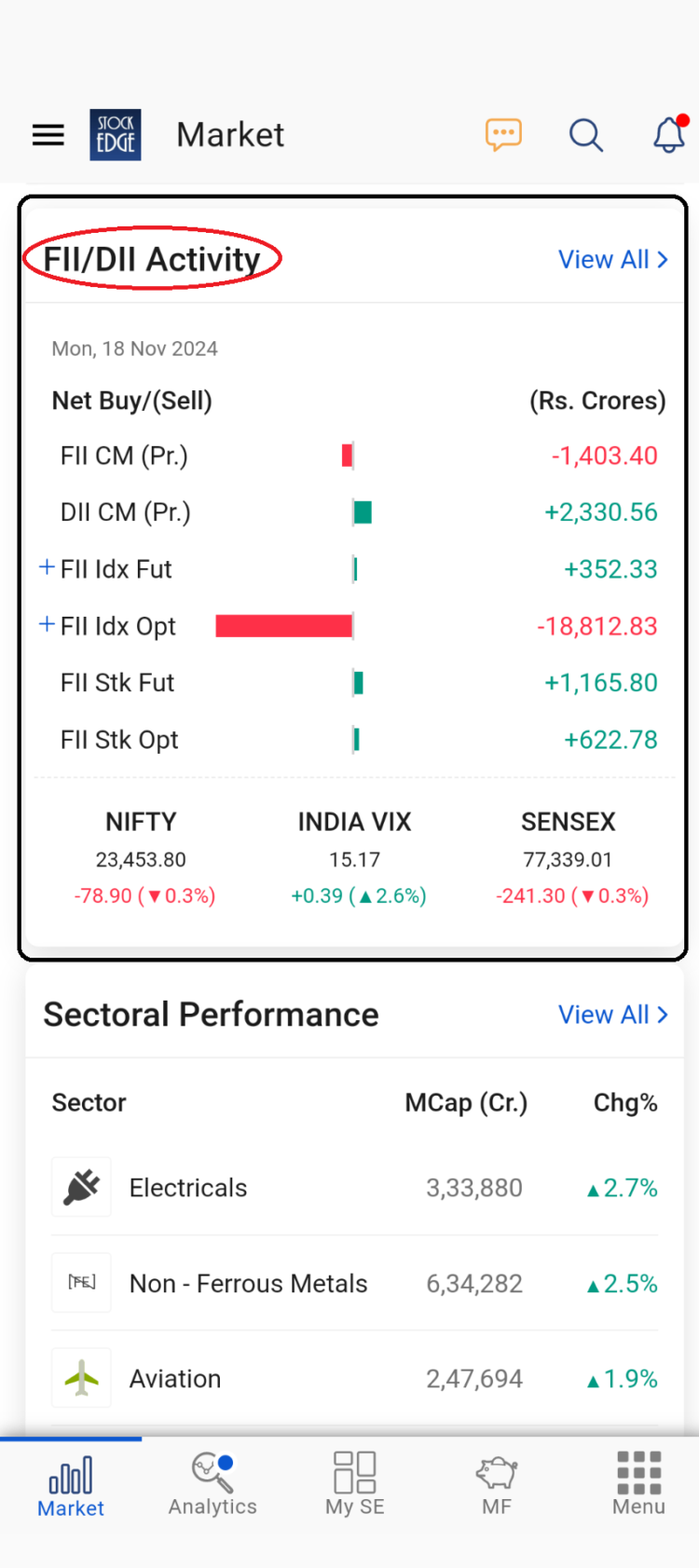
Task: Open the hamburger navigation menu
Action: tap(48, 134)
